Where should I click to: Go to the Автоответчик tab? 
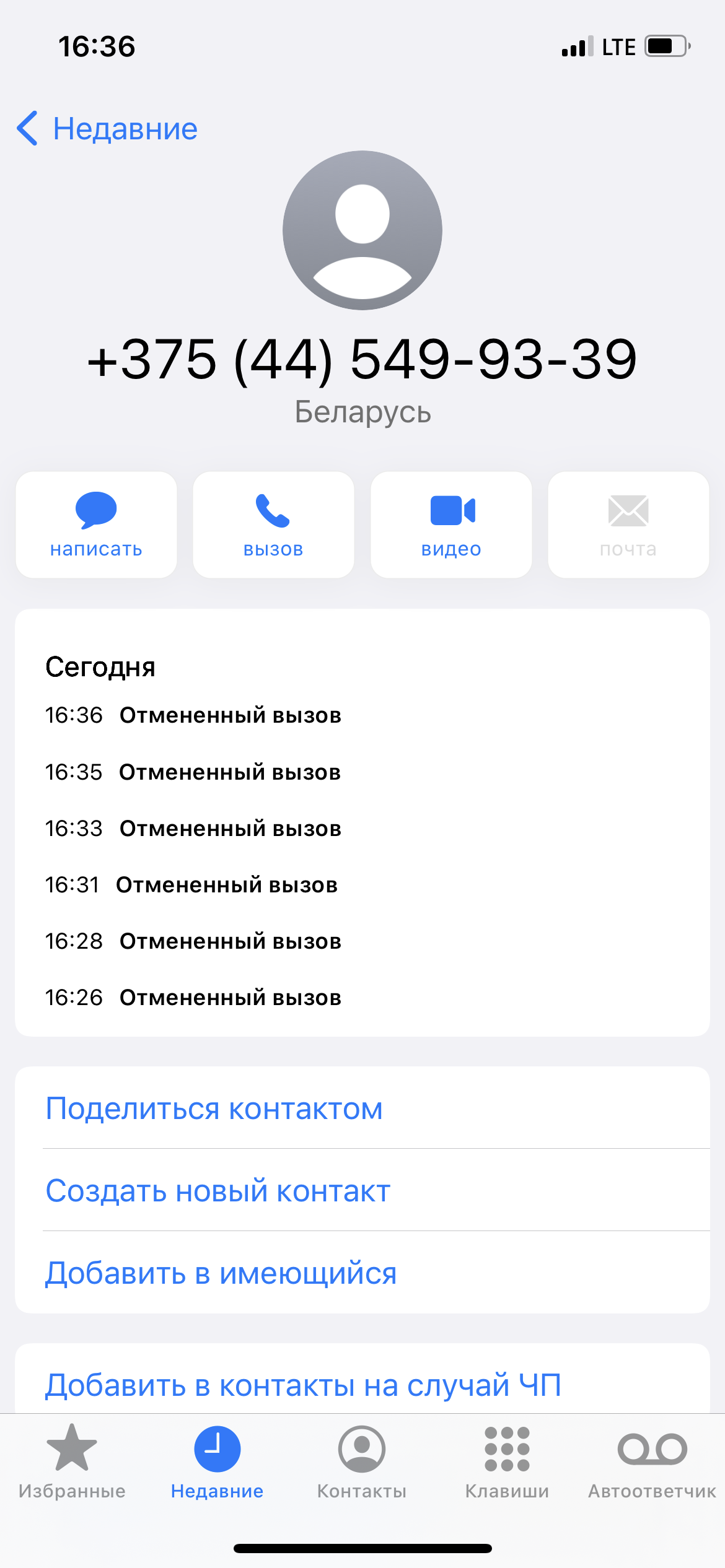click(652, 1460)
